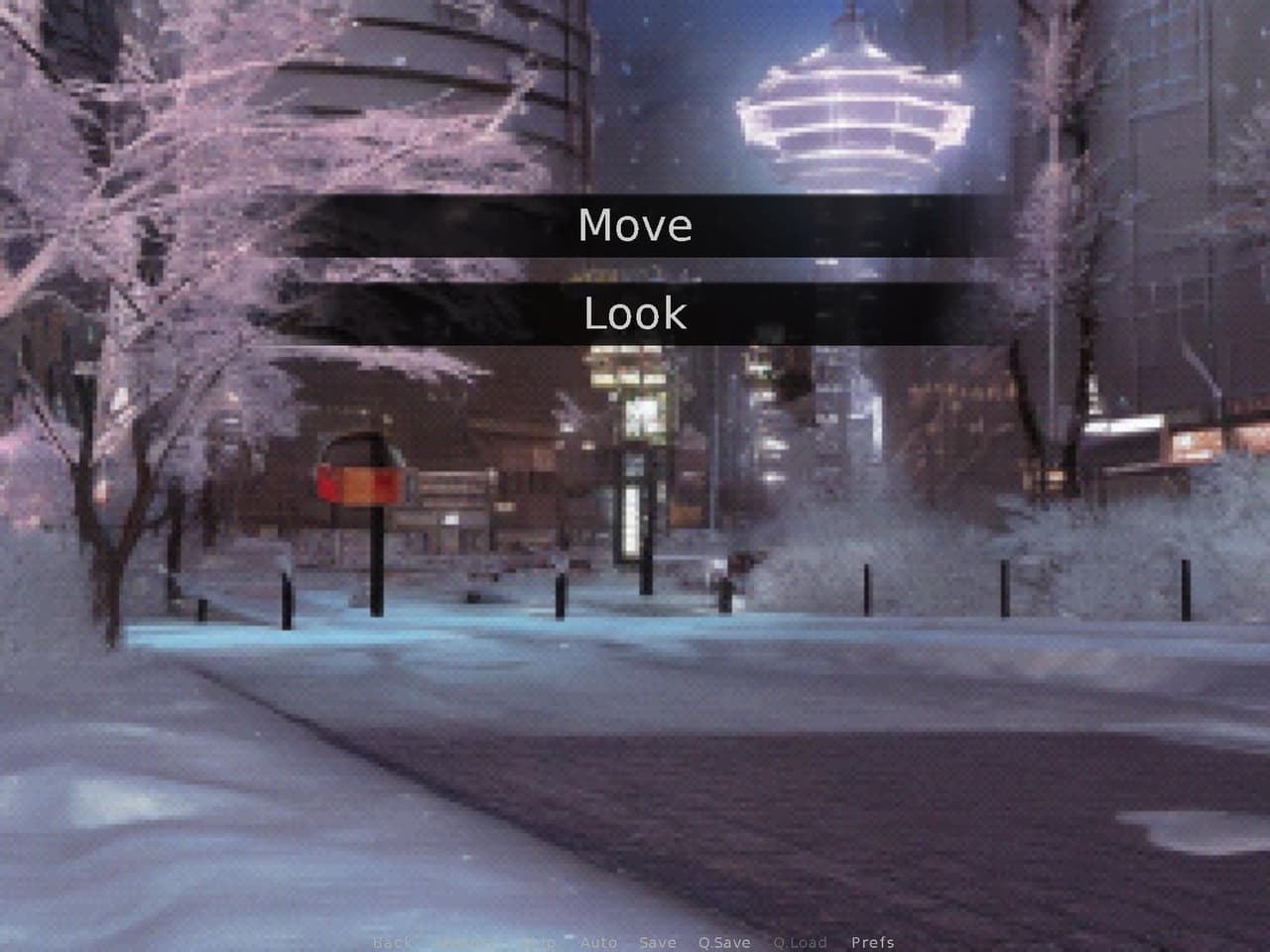Image resolution: width=1270 pixels, height=952 pixels.
Task: Open the Save screen
Action: click(x=658, y=942)
